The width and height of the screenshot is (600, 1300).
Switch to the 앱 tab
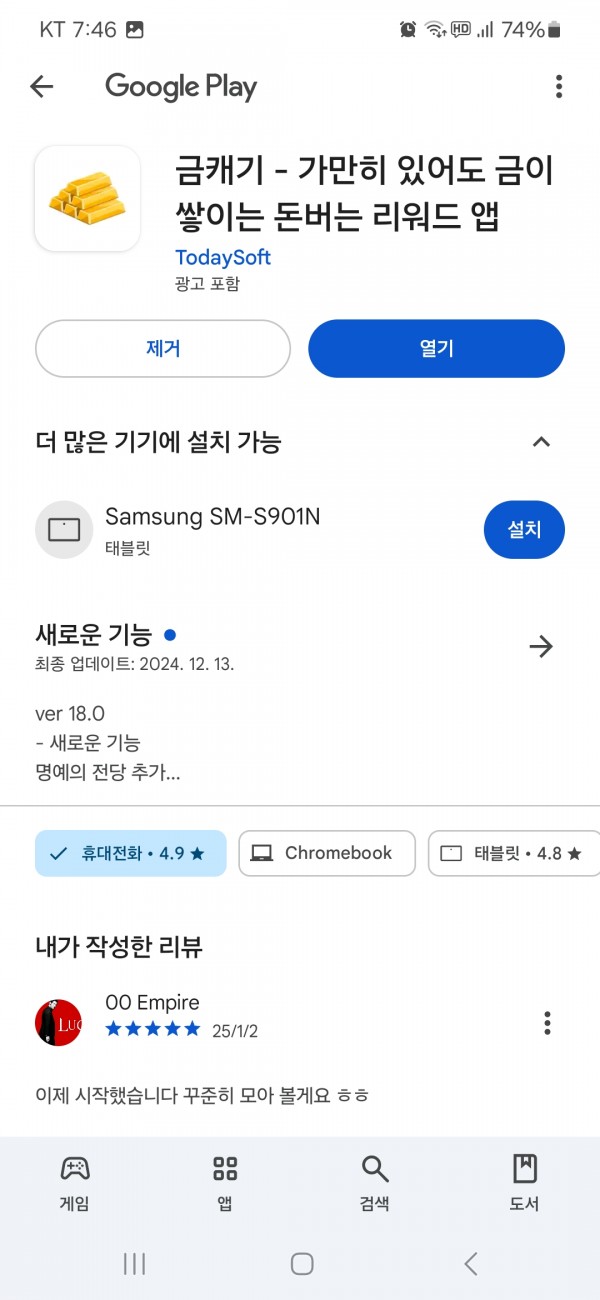225,1182
